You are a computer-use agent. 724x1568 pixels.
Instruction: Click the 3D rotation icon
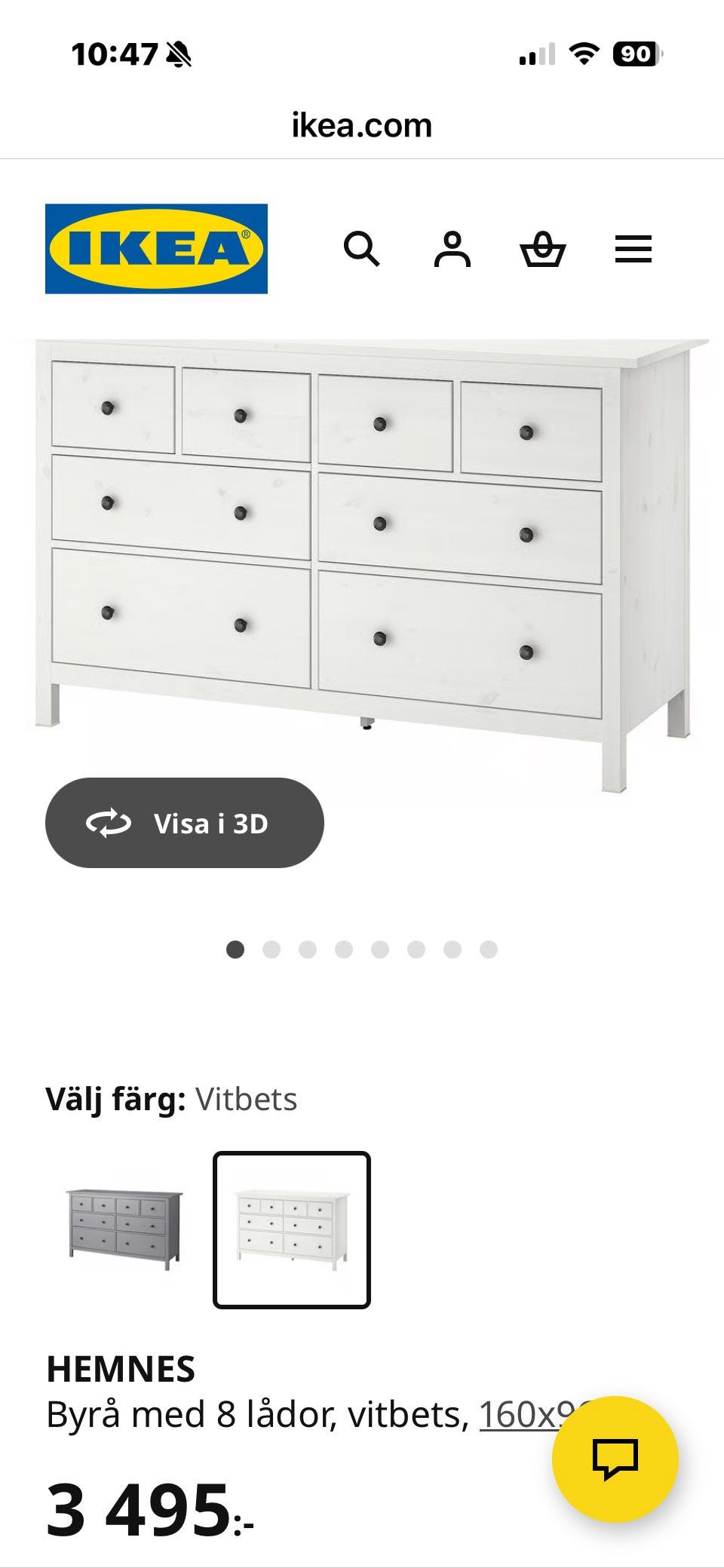(x=106, y=824)
